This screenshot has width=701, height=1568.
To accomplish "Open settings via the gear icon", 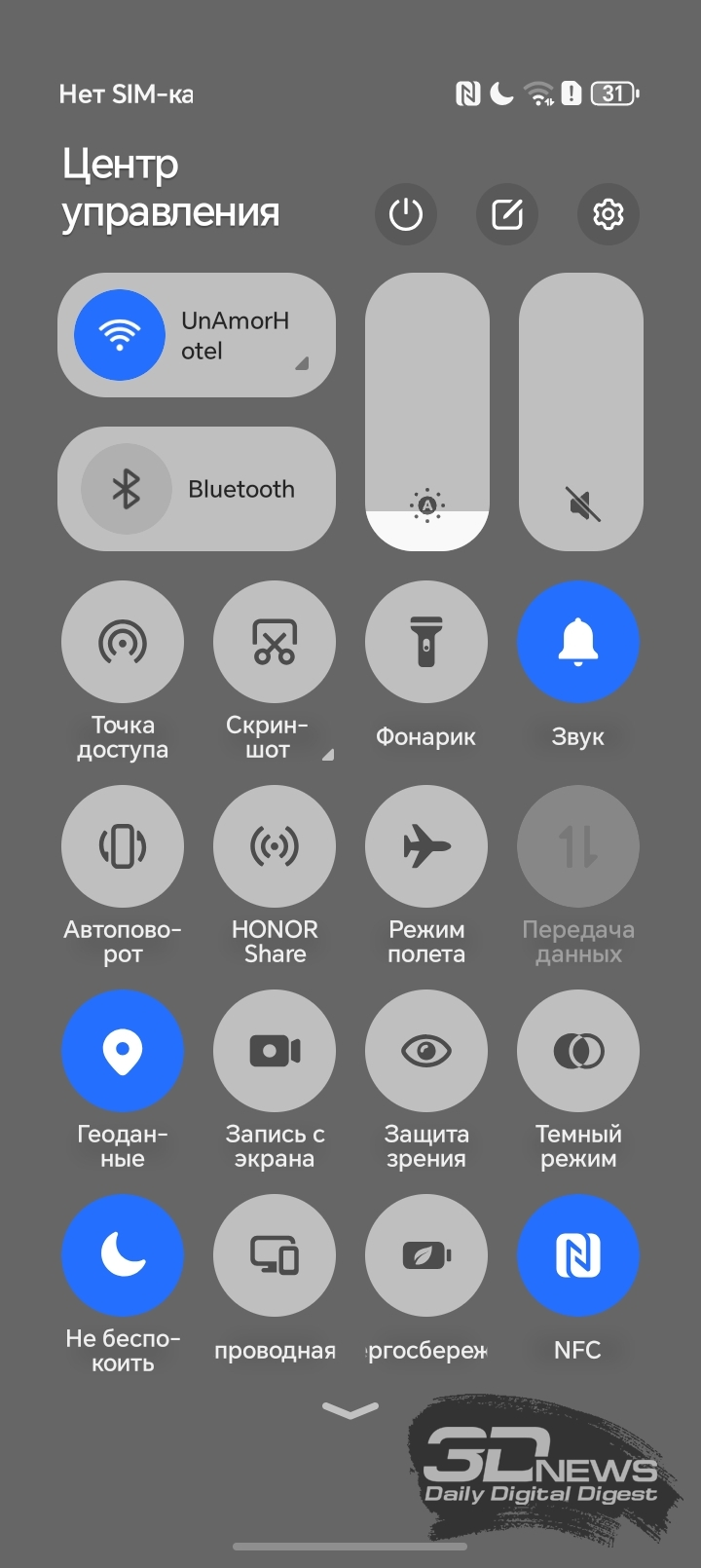I will coord(609,214).
